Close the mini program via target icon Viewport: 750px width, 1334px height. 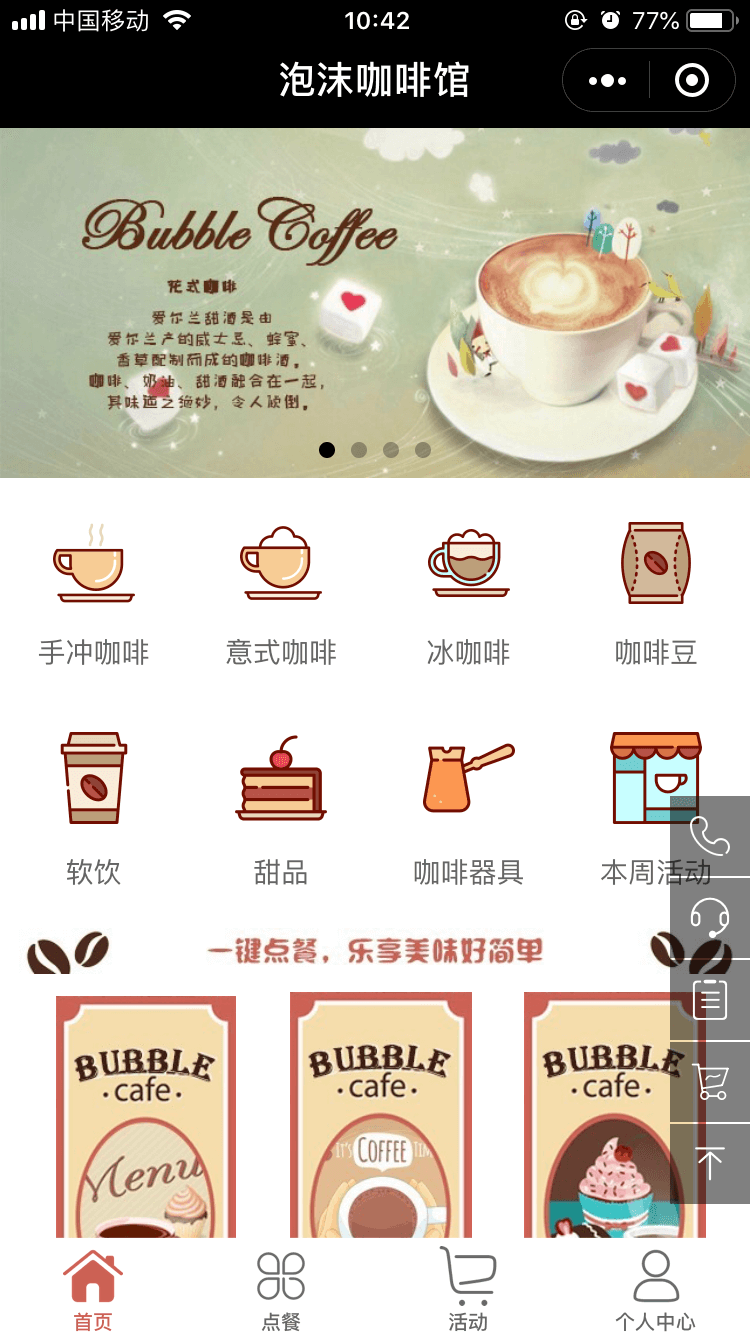(x=691, y=81)
